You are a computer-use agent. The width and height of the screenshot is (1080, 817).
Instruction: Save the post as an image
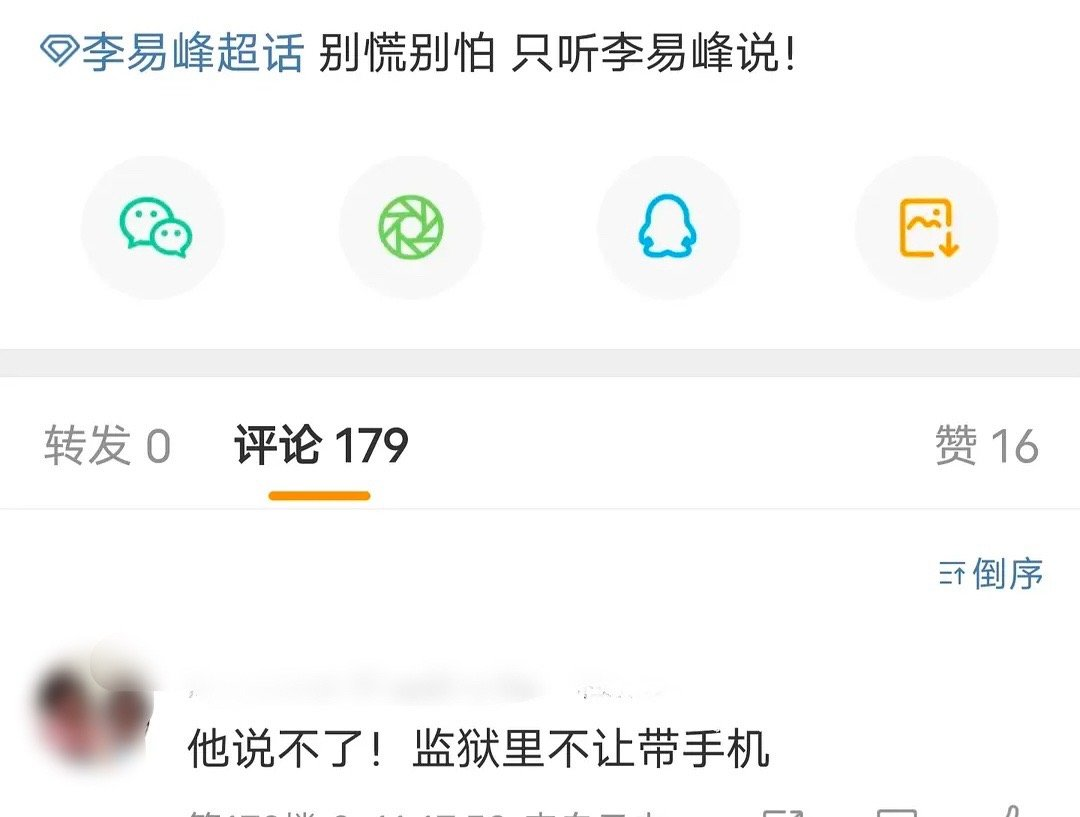[926, 228]
